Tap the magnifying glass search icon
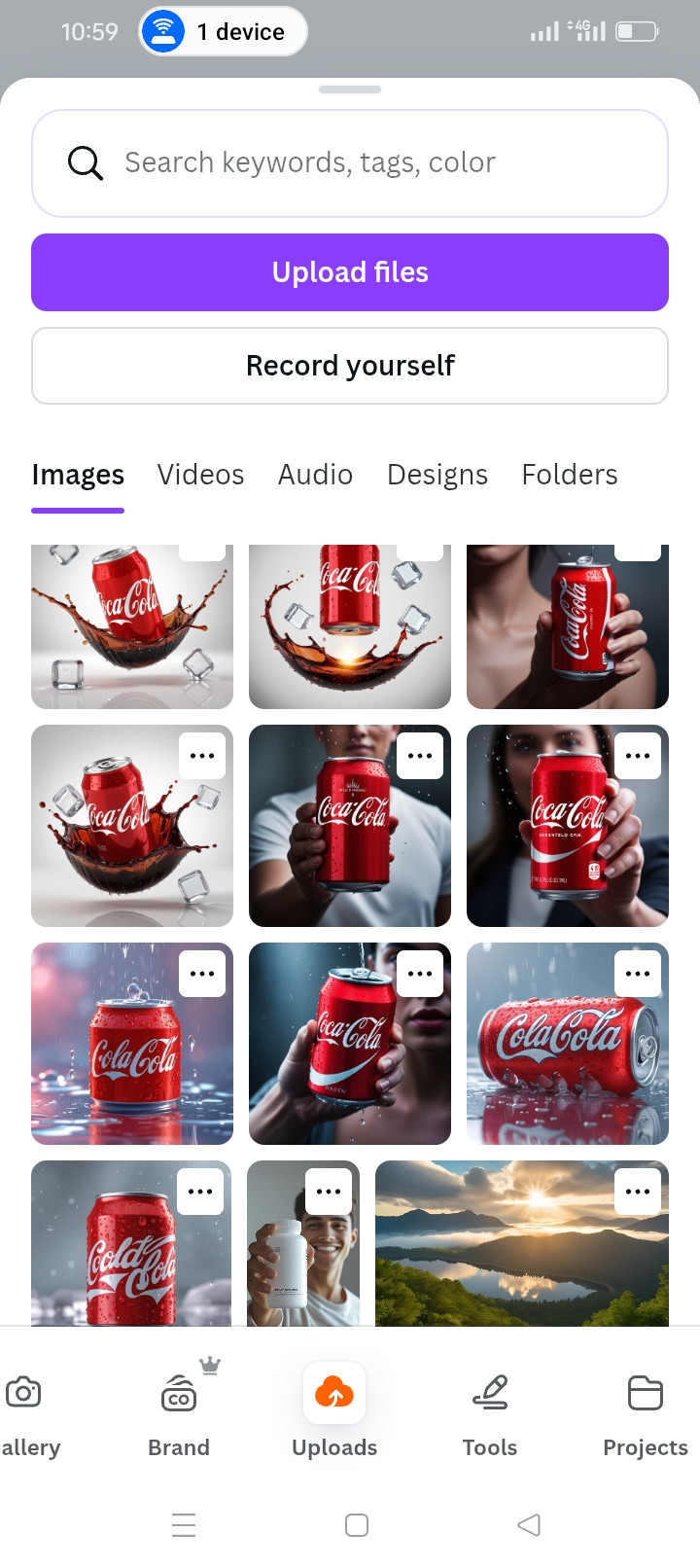The height and width of the screenshot is (1568, 700). click(x=85, y=162)
